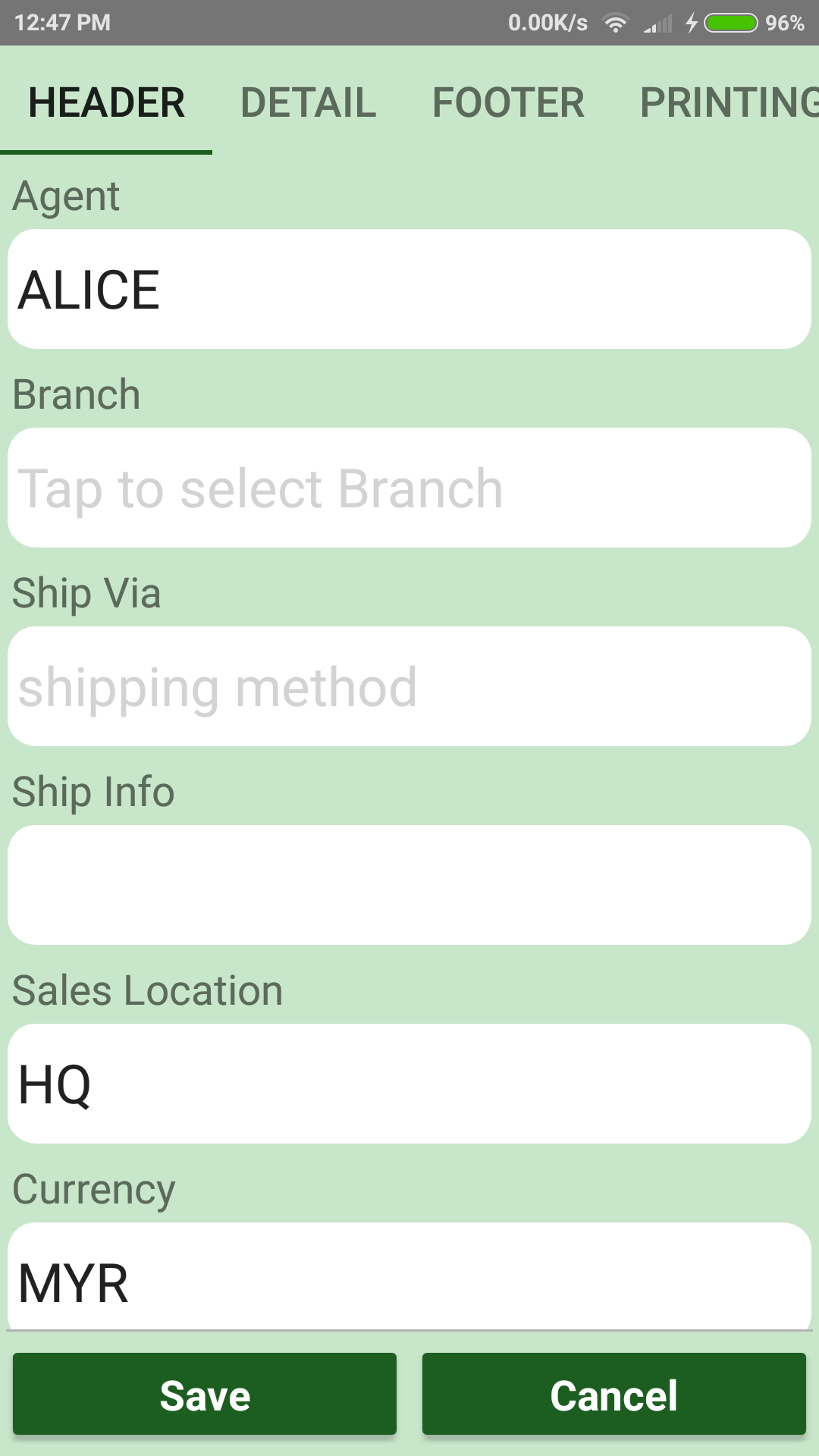
Task: Save the header details
Action: (205, 1395)
